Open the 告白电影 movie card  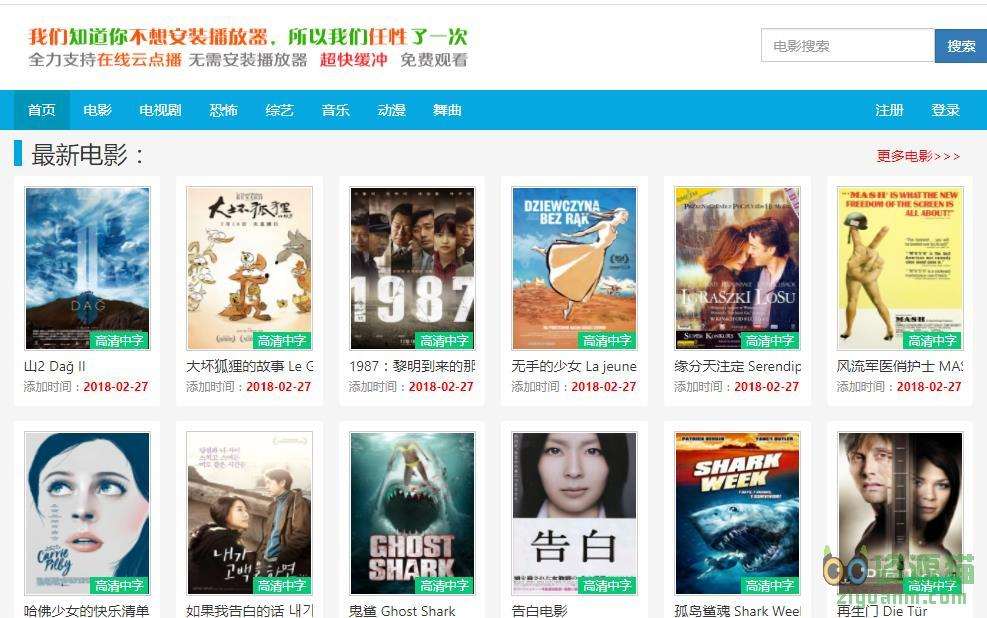pyautogui.click(x=574, y=513)
